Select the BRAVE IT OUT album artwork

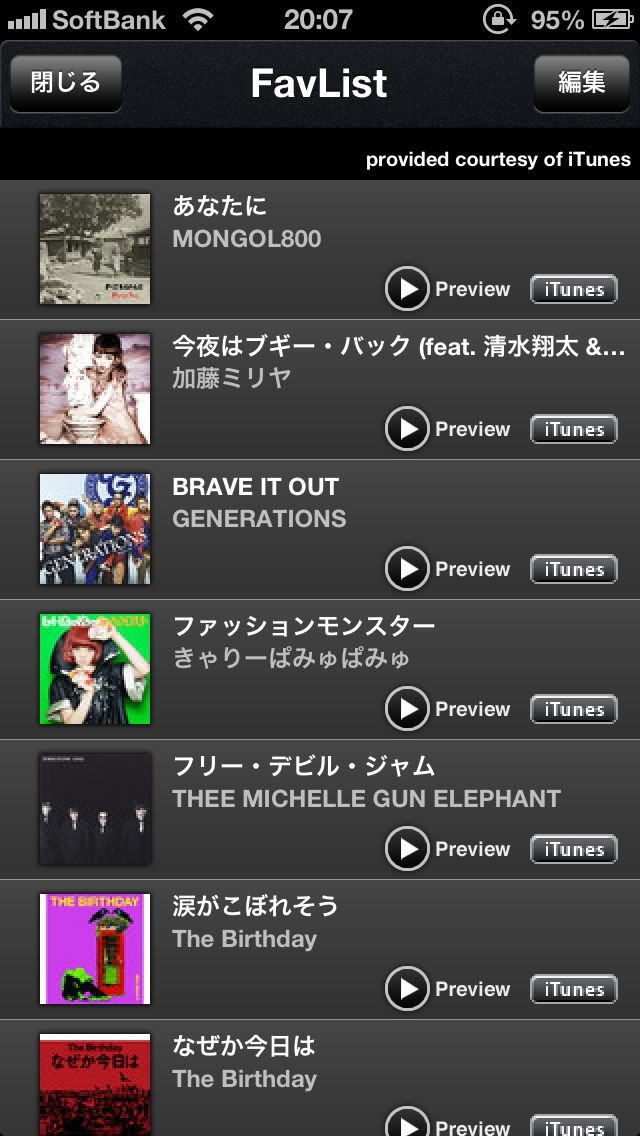pyautogui.click(x=95, y=529)
